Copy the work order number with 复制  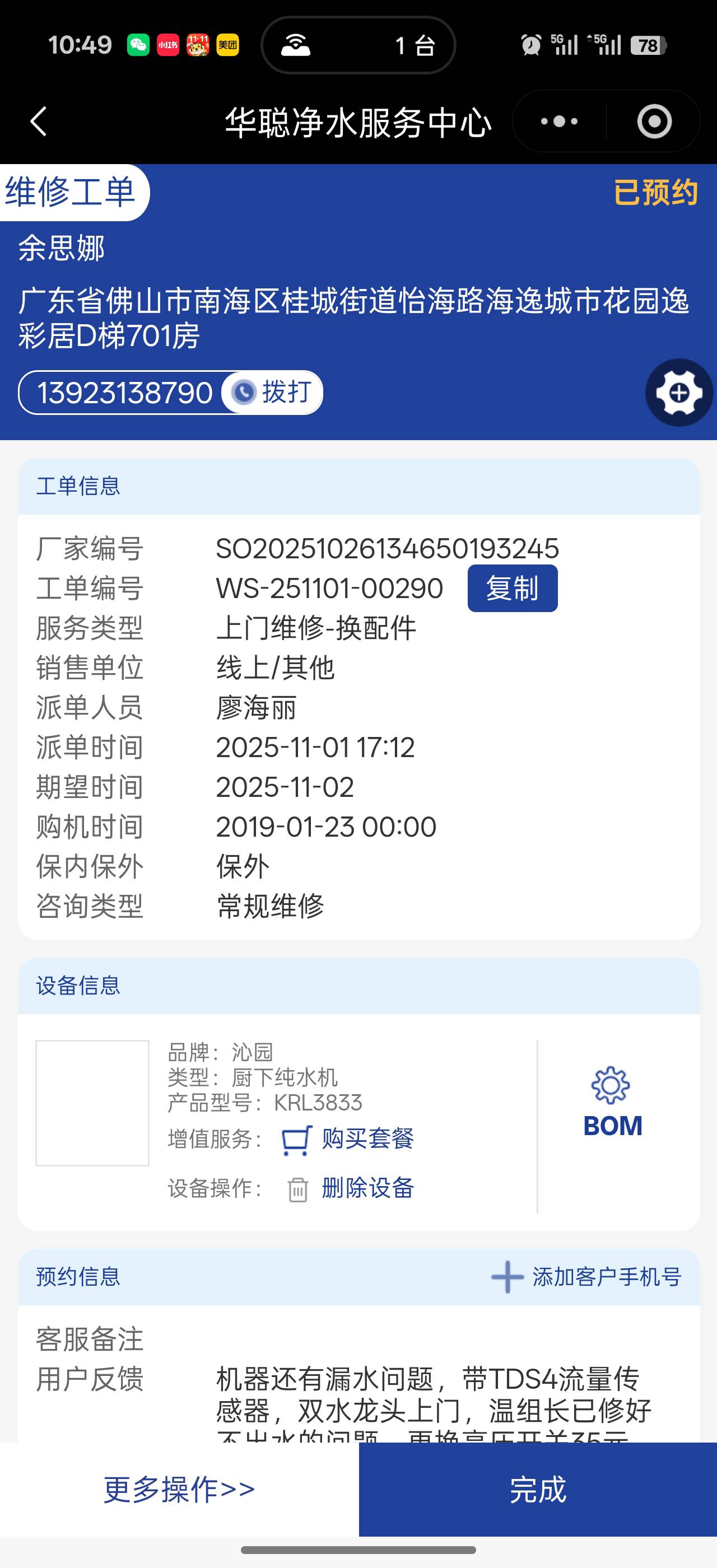tap(512, 589)
